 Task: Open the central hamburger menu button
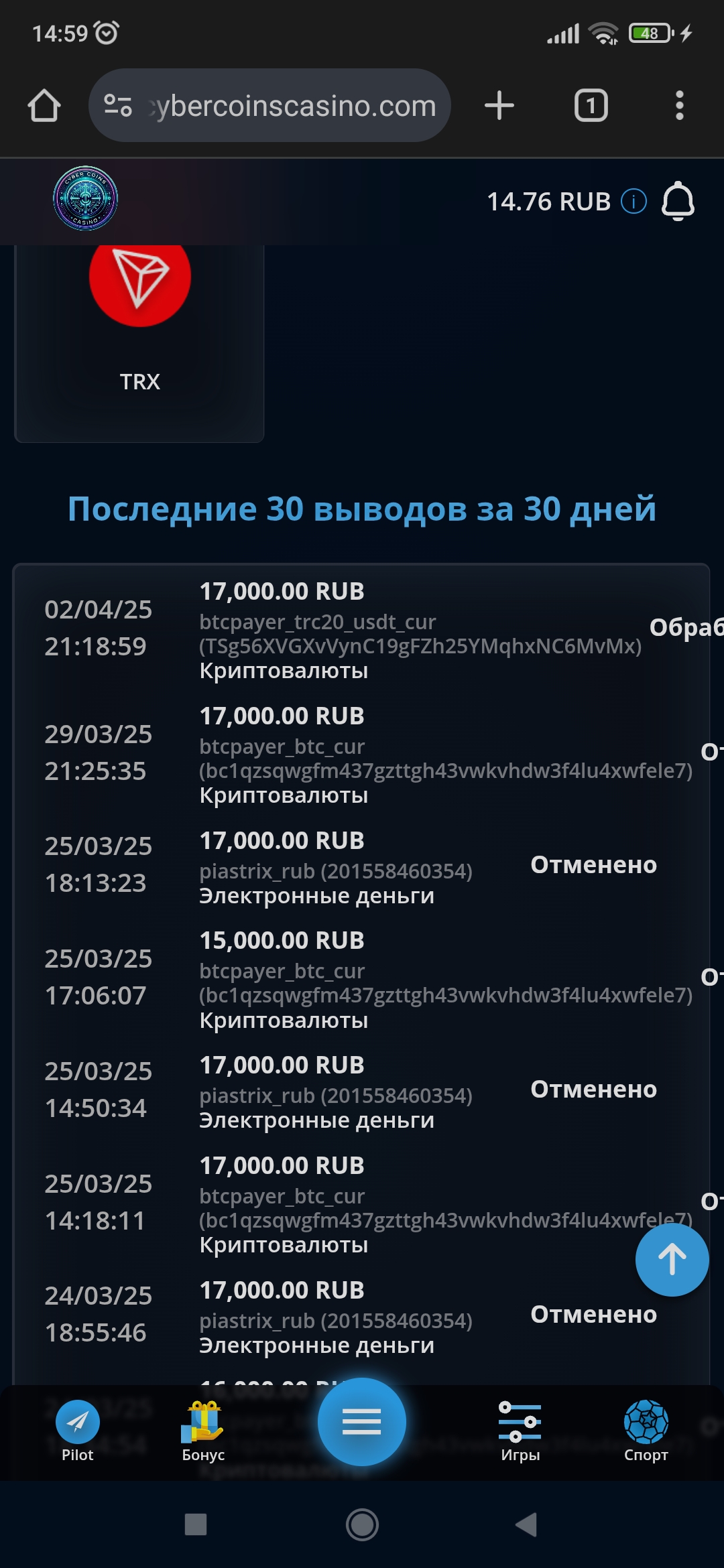pos(362,1421)
